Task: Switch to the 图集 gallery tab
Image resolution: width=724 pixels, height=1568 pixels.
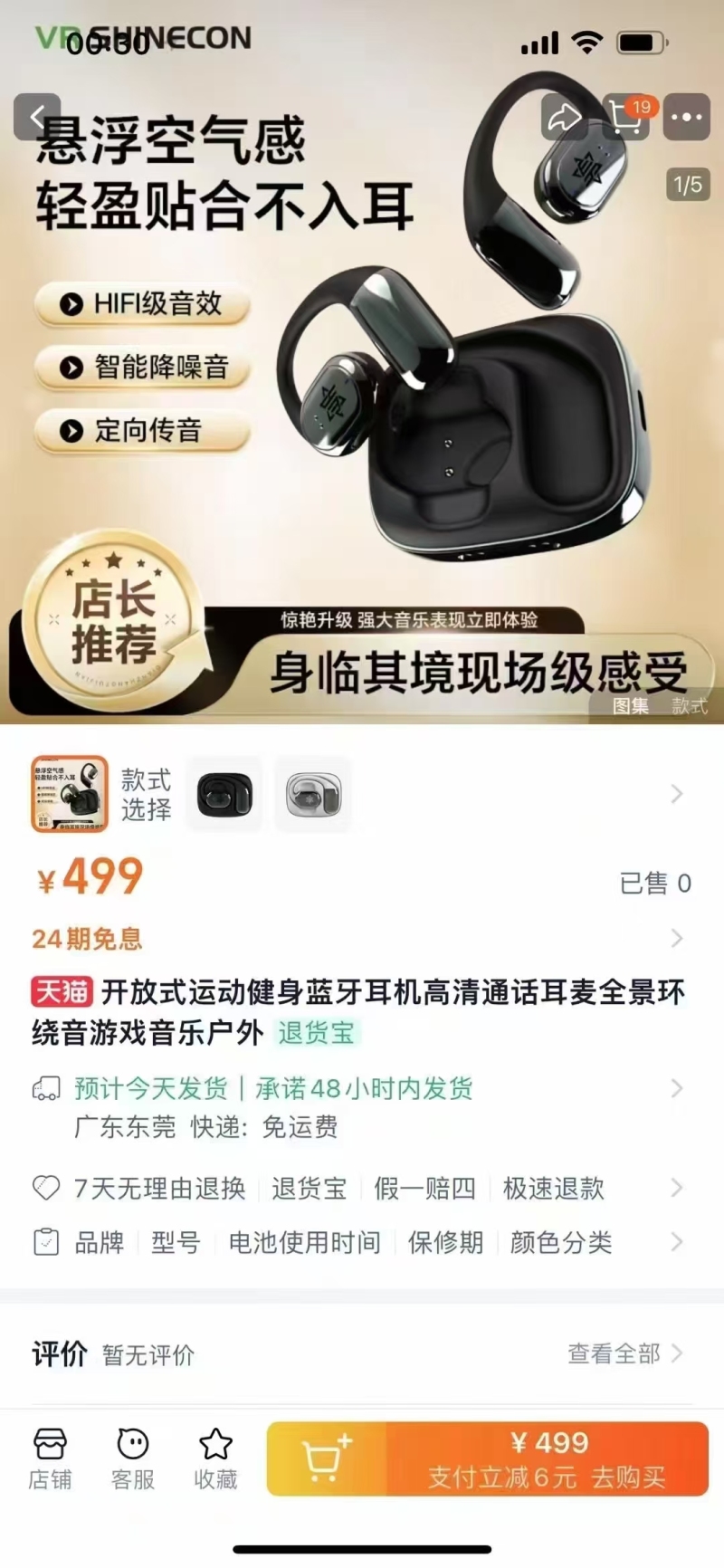Action: [631, 706]
